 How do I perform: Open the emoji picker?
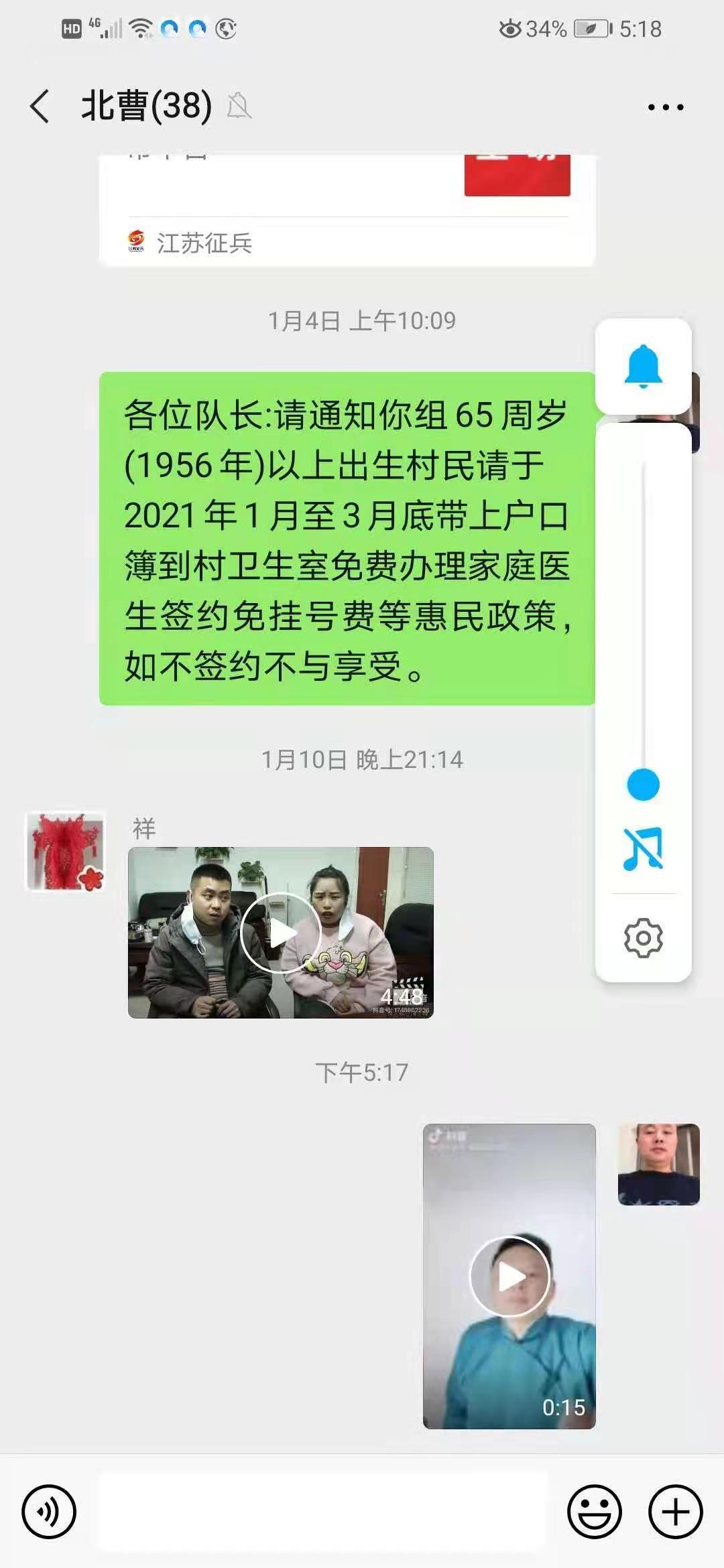coord(594,1512)
